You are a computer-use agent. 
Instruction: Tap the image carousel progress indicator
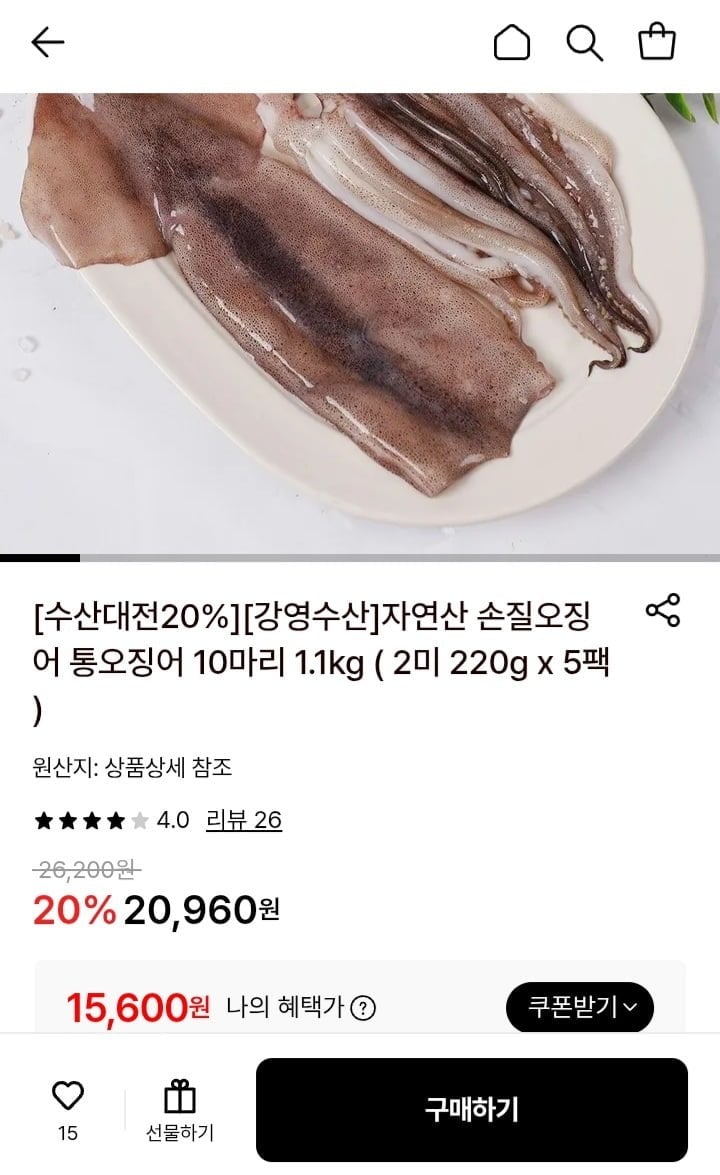pos(40,556)
